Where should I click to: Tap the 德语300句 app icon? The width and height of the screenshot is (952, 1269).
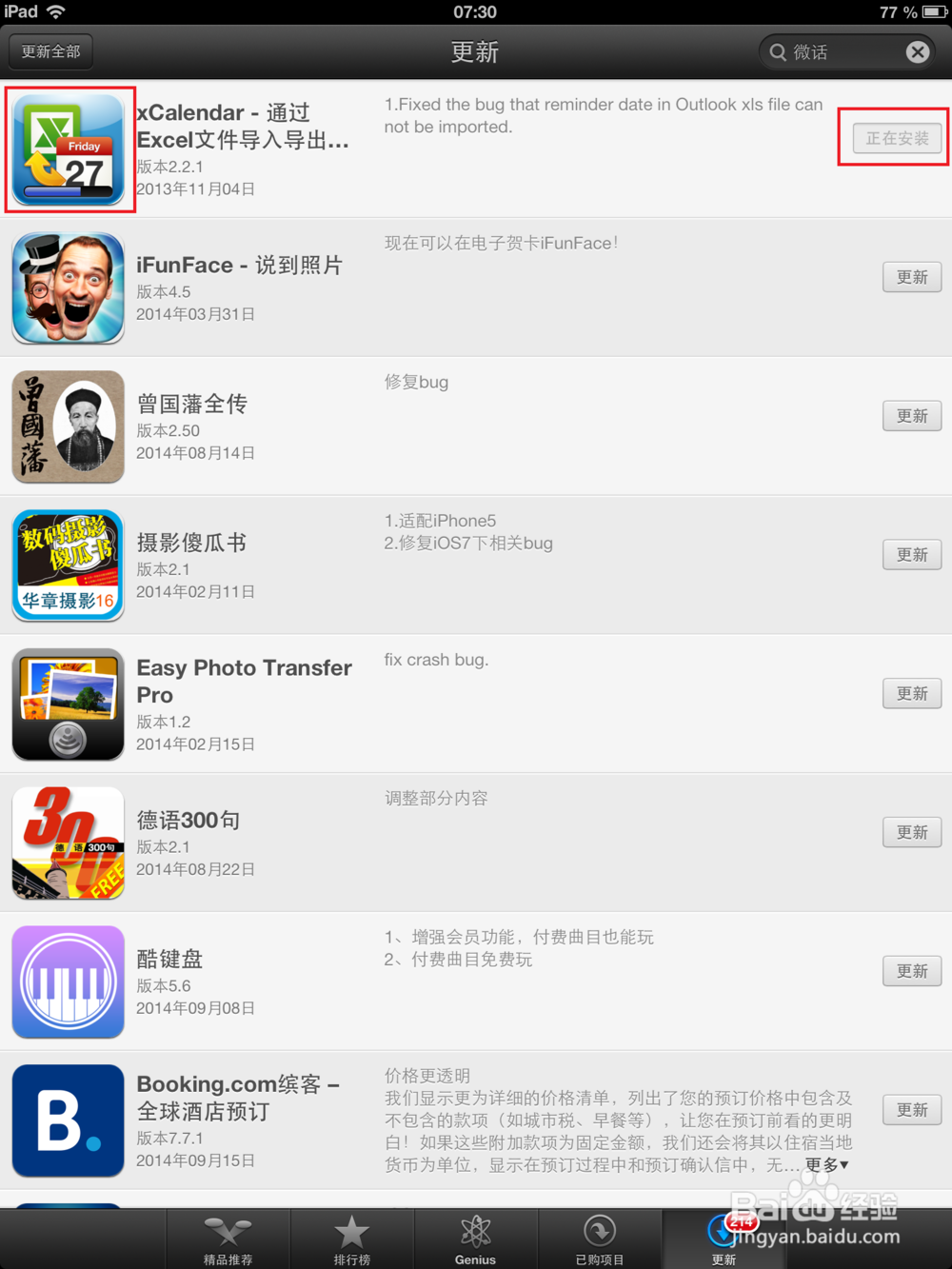click(x=68, y=843)
